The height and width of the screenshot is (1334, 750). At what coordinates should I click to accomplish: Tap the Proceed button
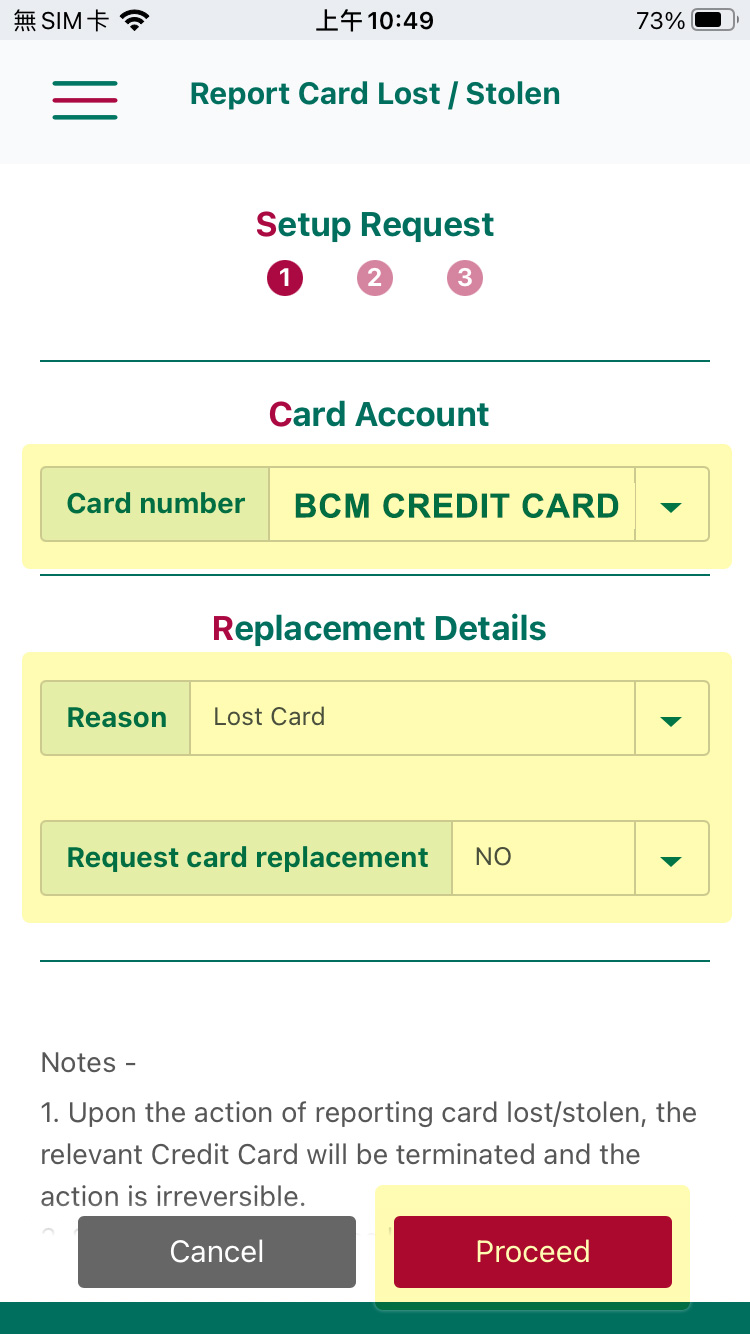(x=533, y=1251)
